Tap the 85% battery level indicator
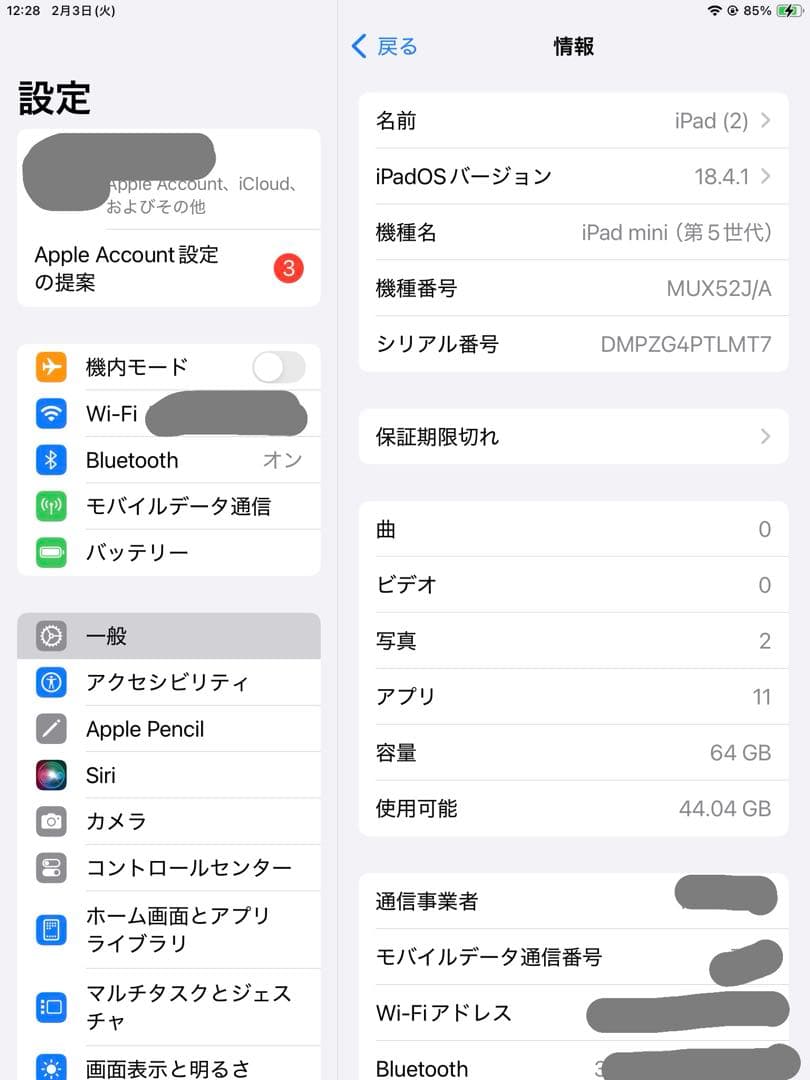The width and height of the screenshot is (810, 1080). 757,12
